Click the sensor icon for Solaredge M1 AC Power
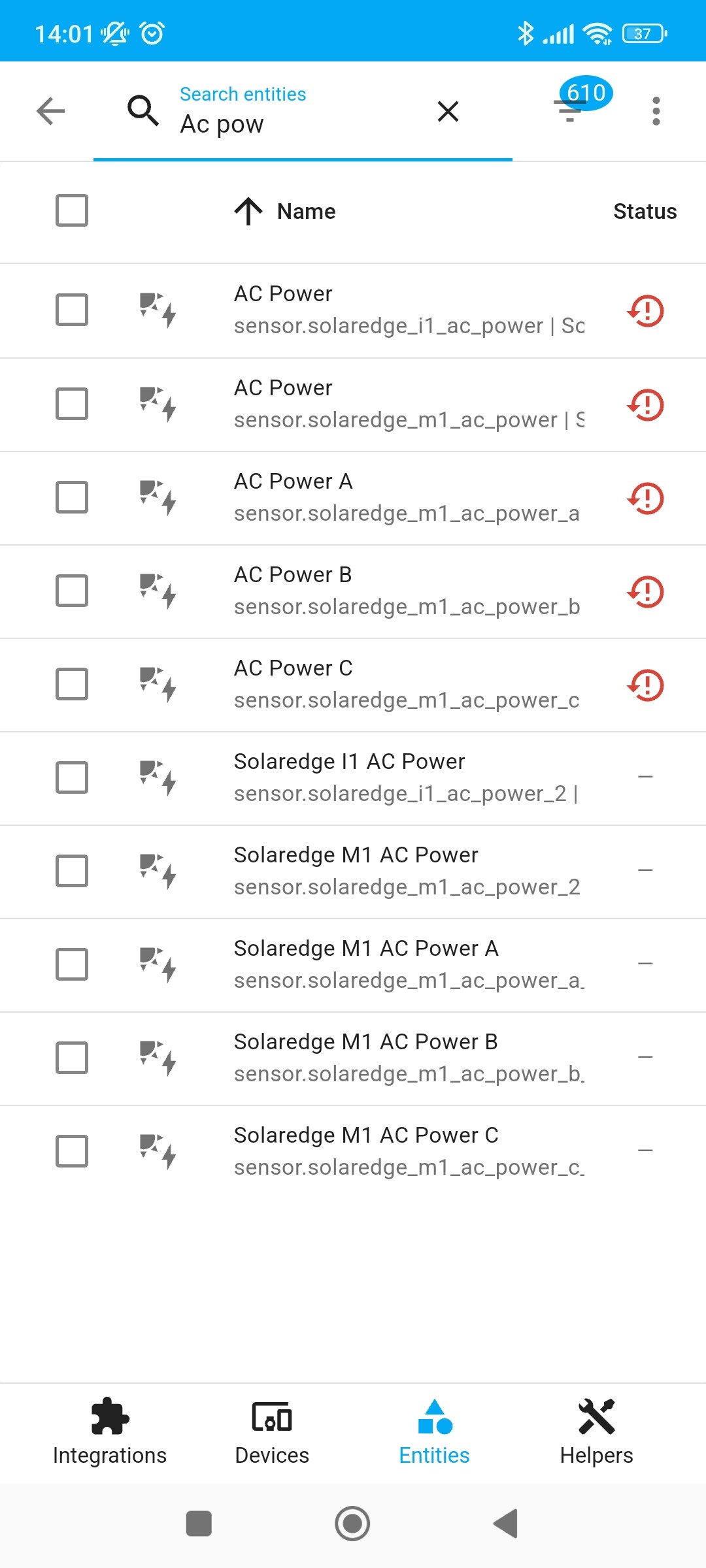Screen dimensions: 706x1568 tap(159, 870)
